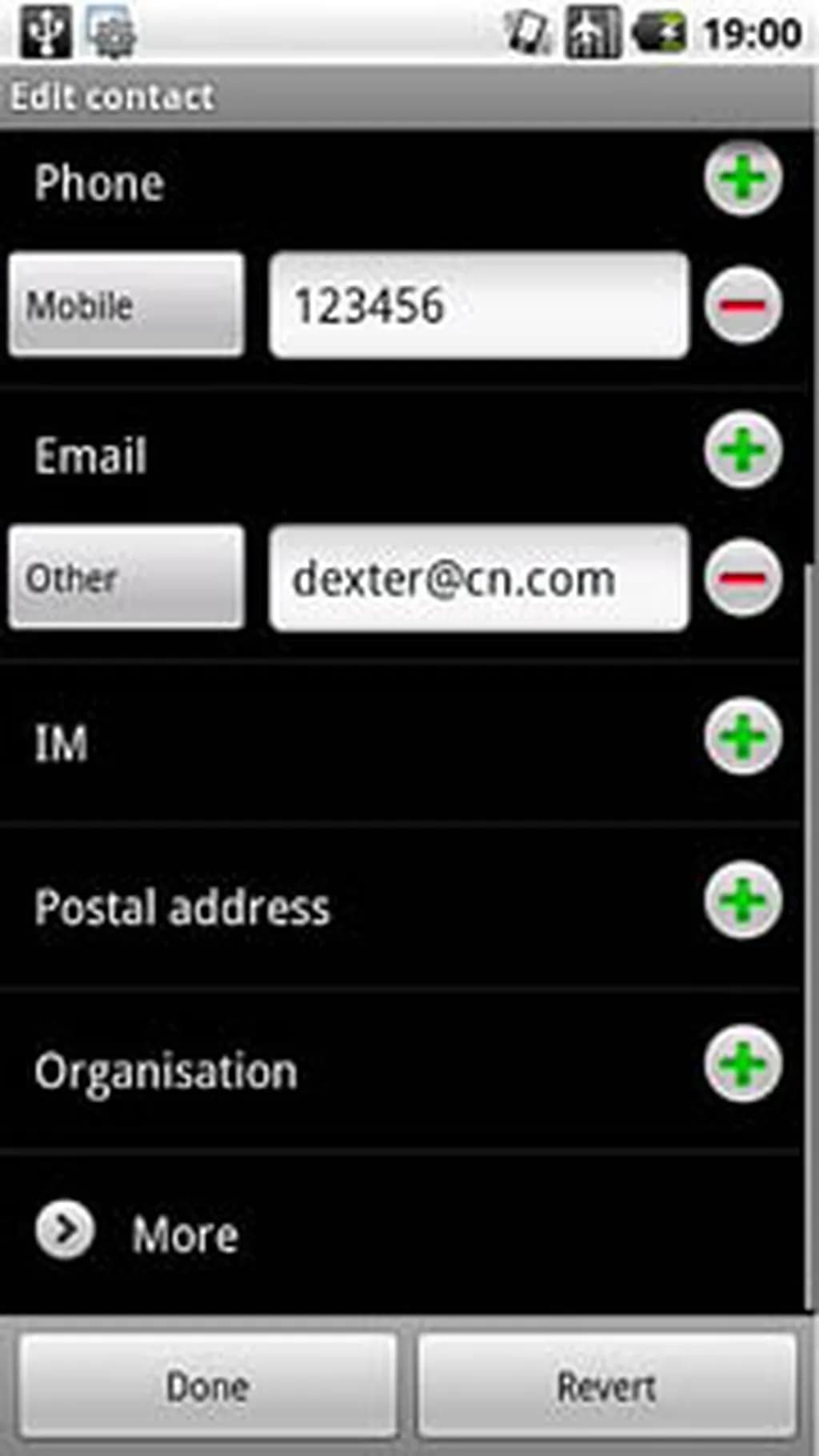Add a postal address
819x1456 pixels.
[x=743, y=901]
